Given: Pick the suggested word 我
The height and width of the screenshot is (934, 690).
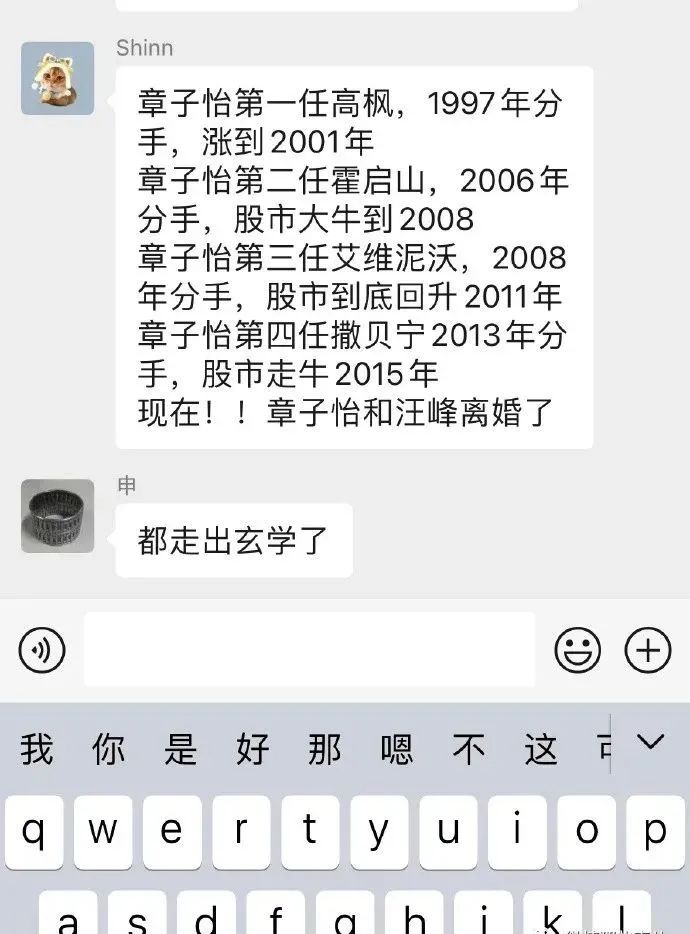Looking at the screenshot, I should (37, 748).
